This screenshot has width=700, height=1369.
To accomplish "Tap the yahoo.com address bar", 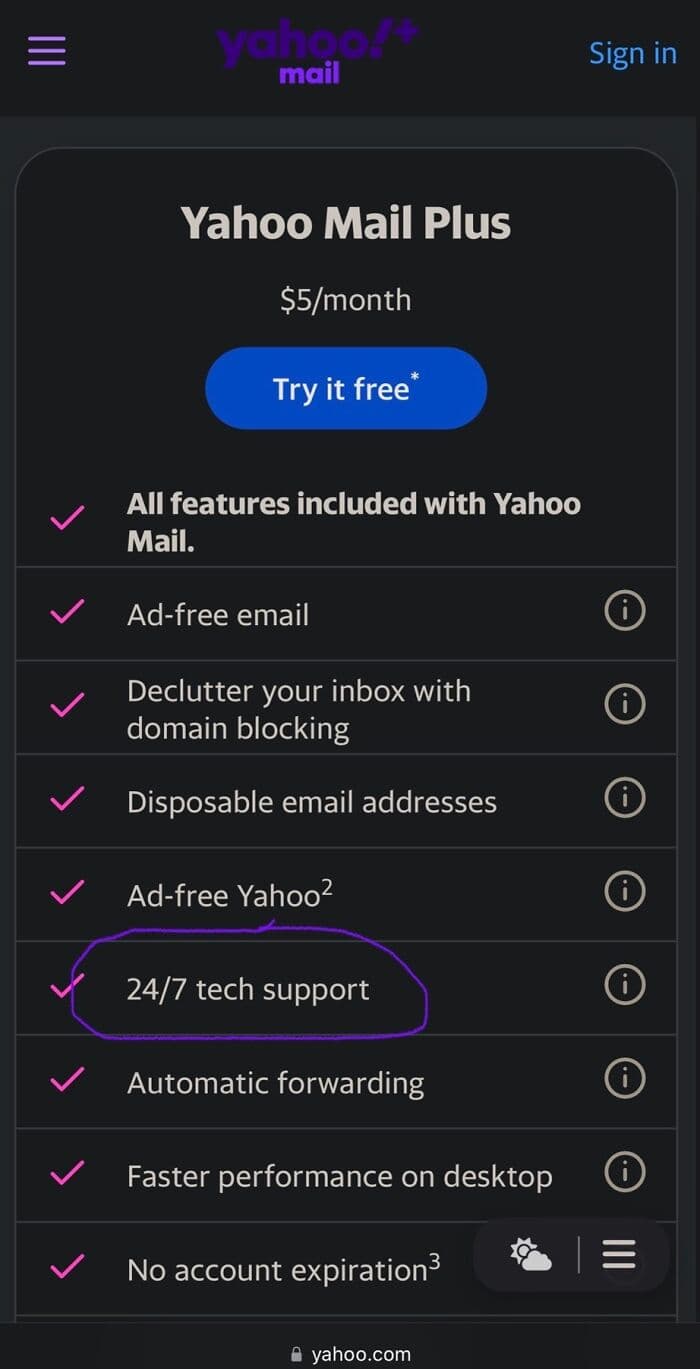I will click(350, 1354).
